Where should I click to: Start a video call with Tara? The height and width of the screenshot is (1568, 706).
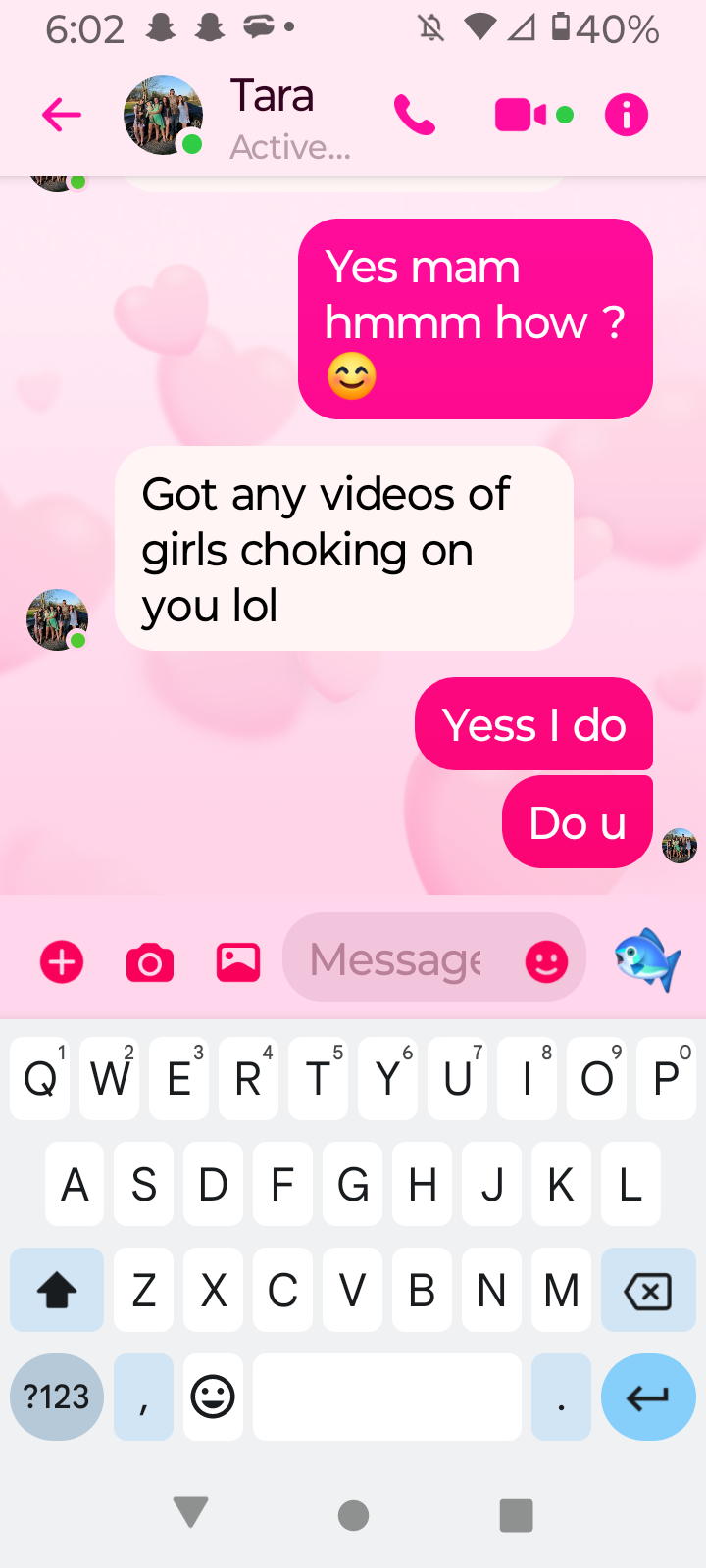coord(522,116)
